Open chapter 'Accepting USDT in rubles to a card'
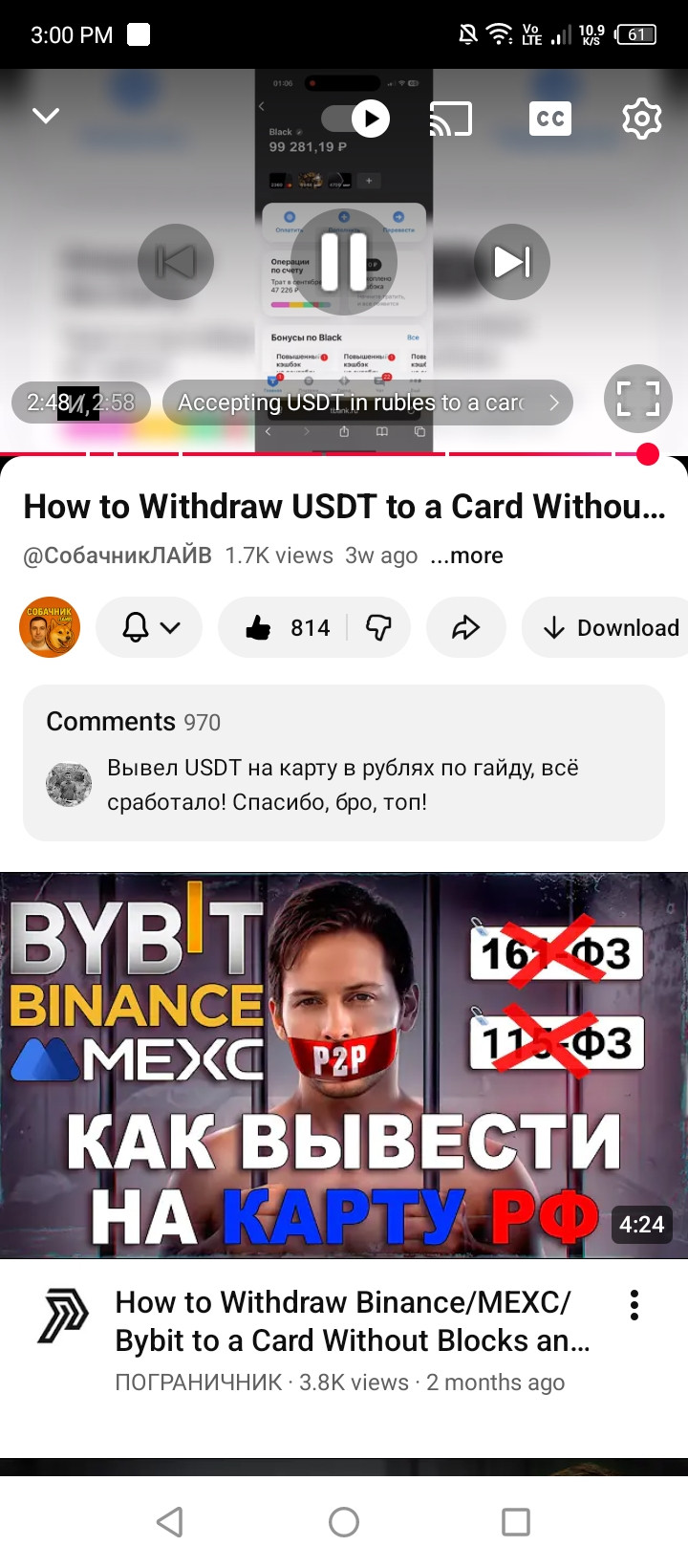The width and height of the screenshot is (688, 1568). [368, 403]
